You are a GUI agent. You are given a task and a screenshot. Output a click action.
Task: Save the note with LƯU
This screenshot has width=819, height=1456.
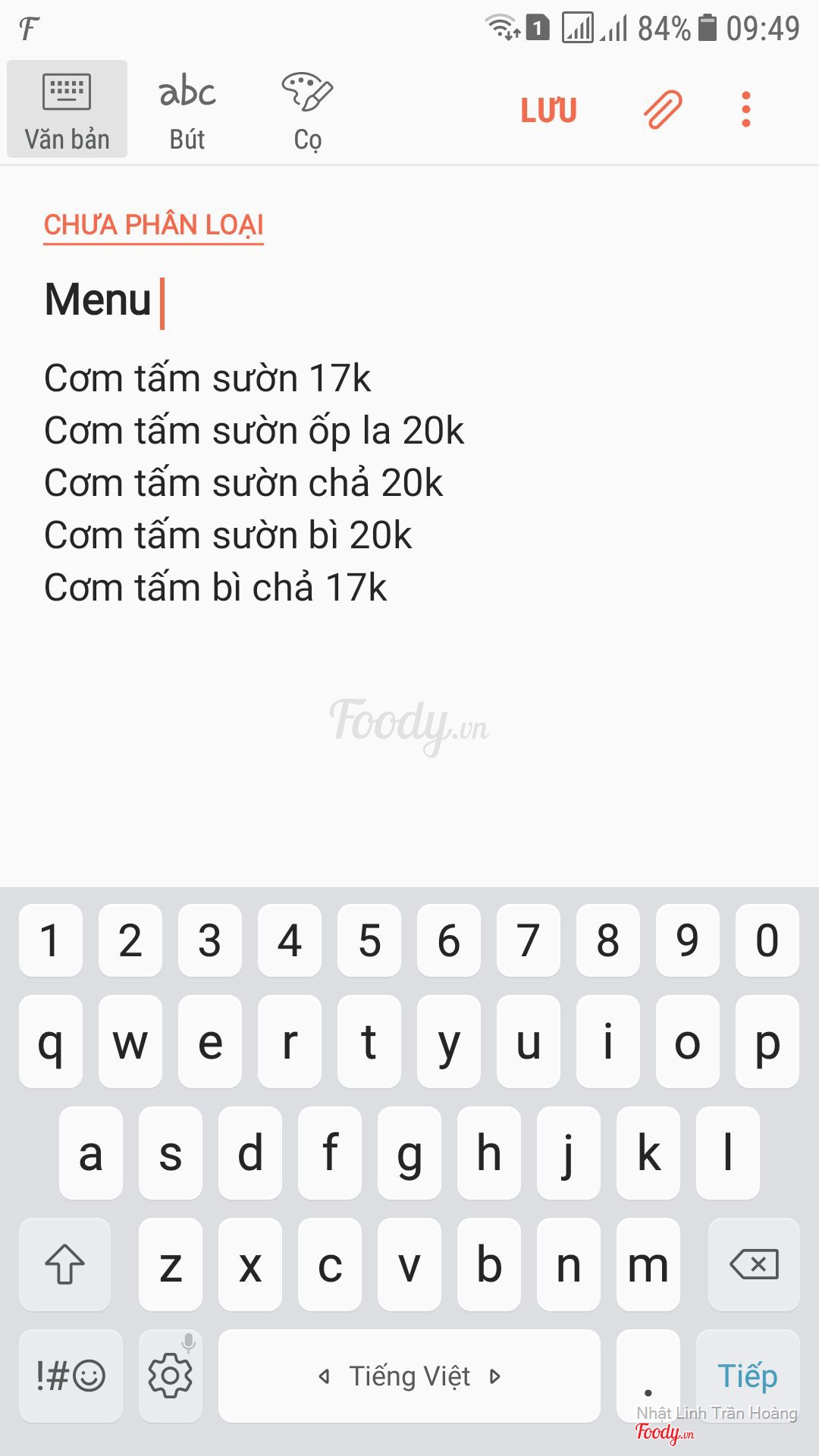click(548, 111)
